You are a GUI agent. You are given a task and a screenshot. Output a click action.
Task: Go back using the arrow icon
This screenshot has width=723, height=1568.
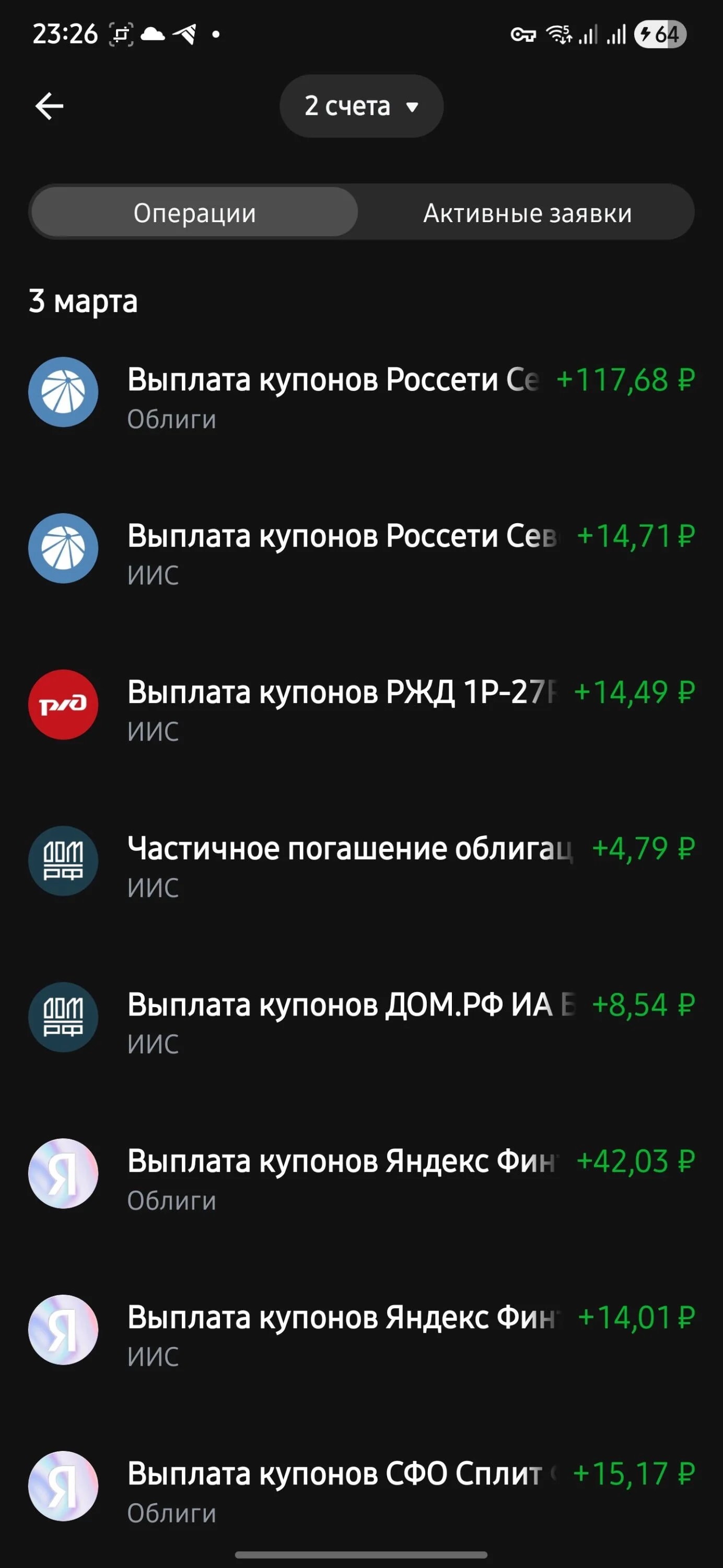pos(49,107)
